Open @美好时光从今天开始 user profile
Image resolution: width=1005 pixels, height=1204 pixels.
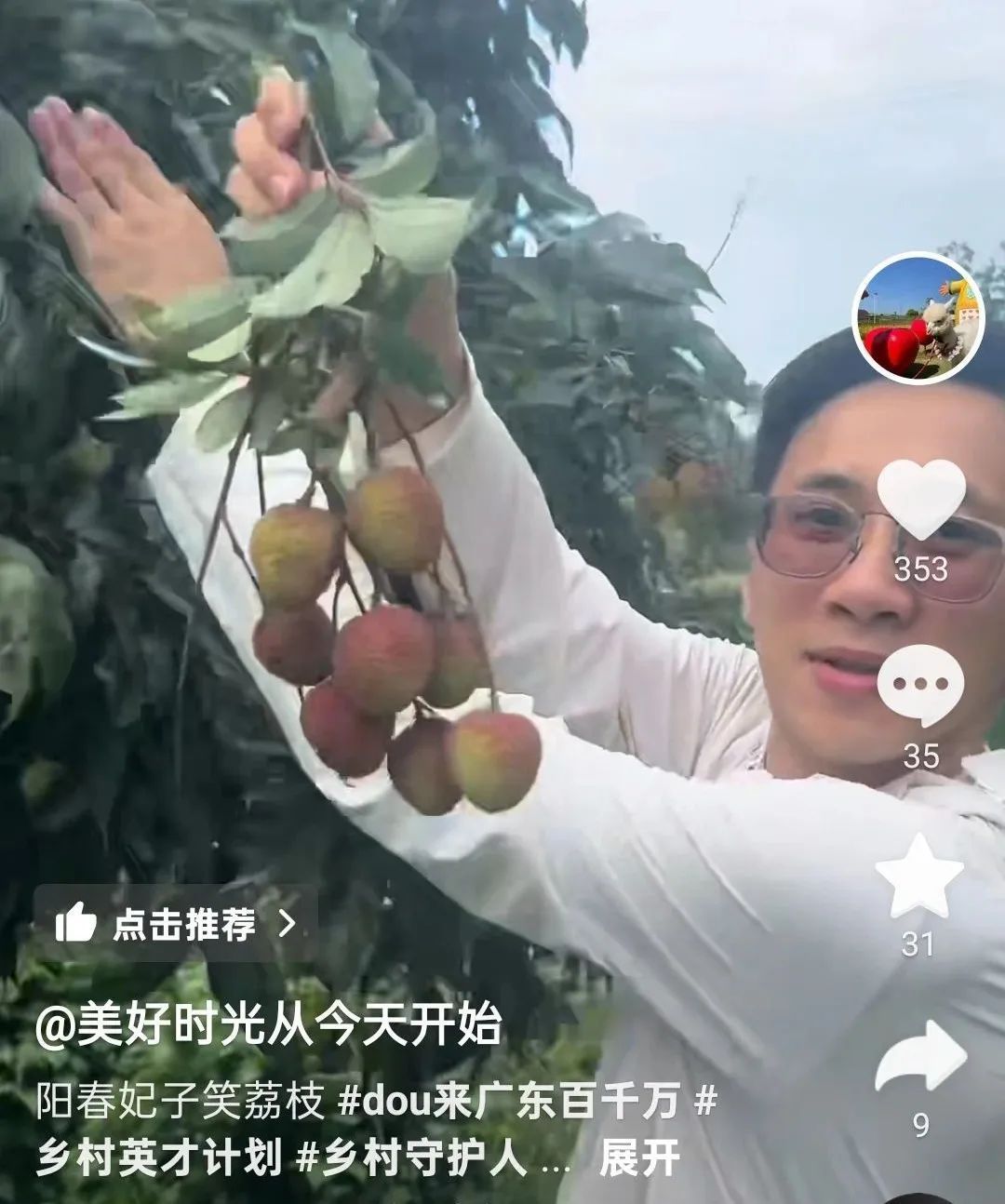tap(268, 1025)
